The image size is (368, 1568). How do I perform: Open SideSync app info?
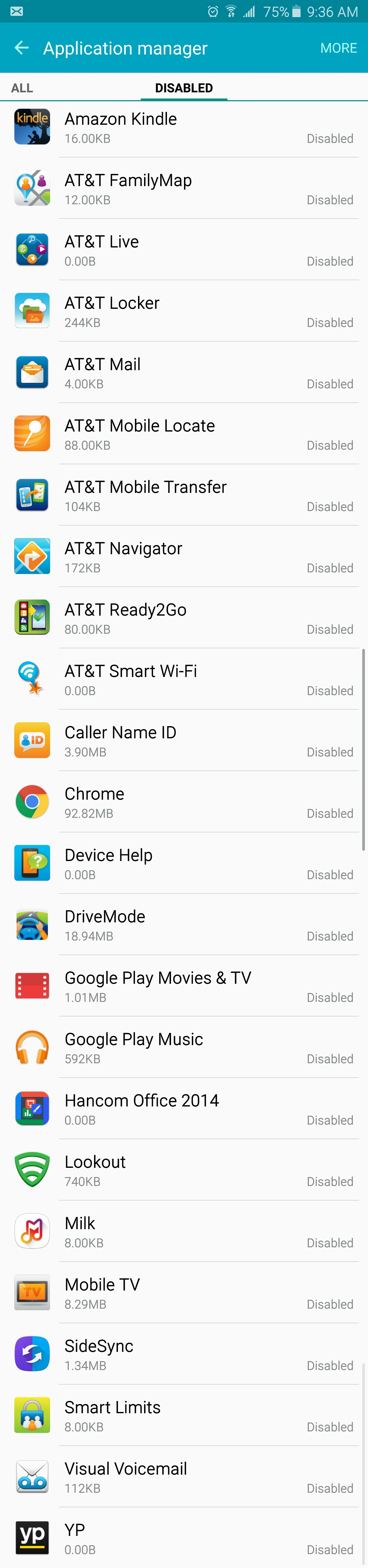(184, 1354)
